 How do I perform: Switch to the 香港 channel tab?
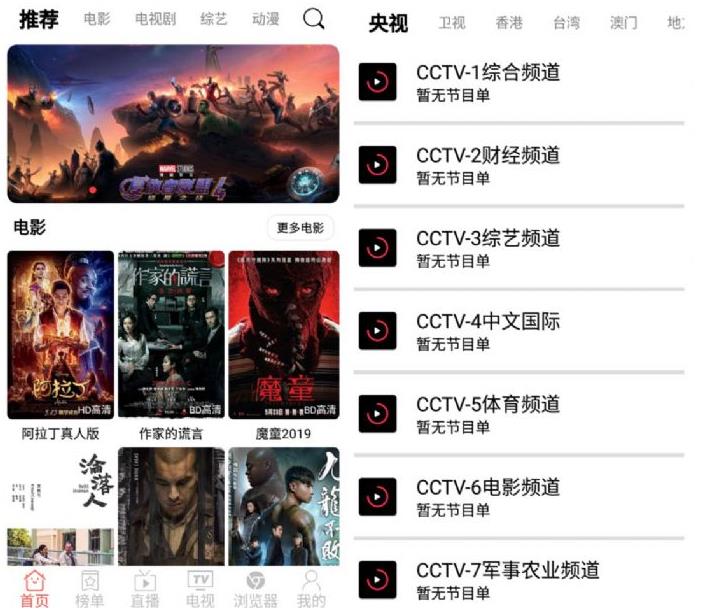point(509,23)
